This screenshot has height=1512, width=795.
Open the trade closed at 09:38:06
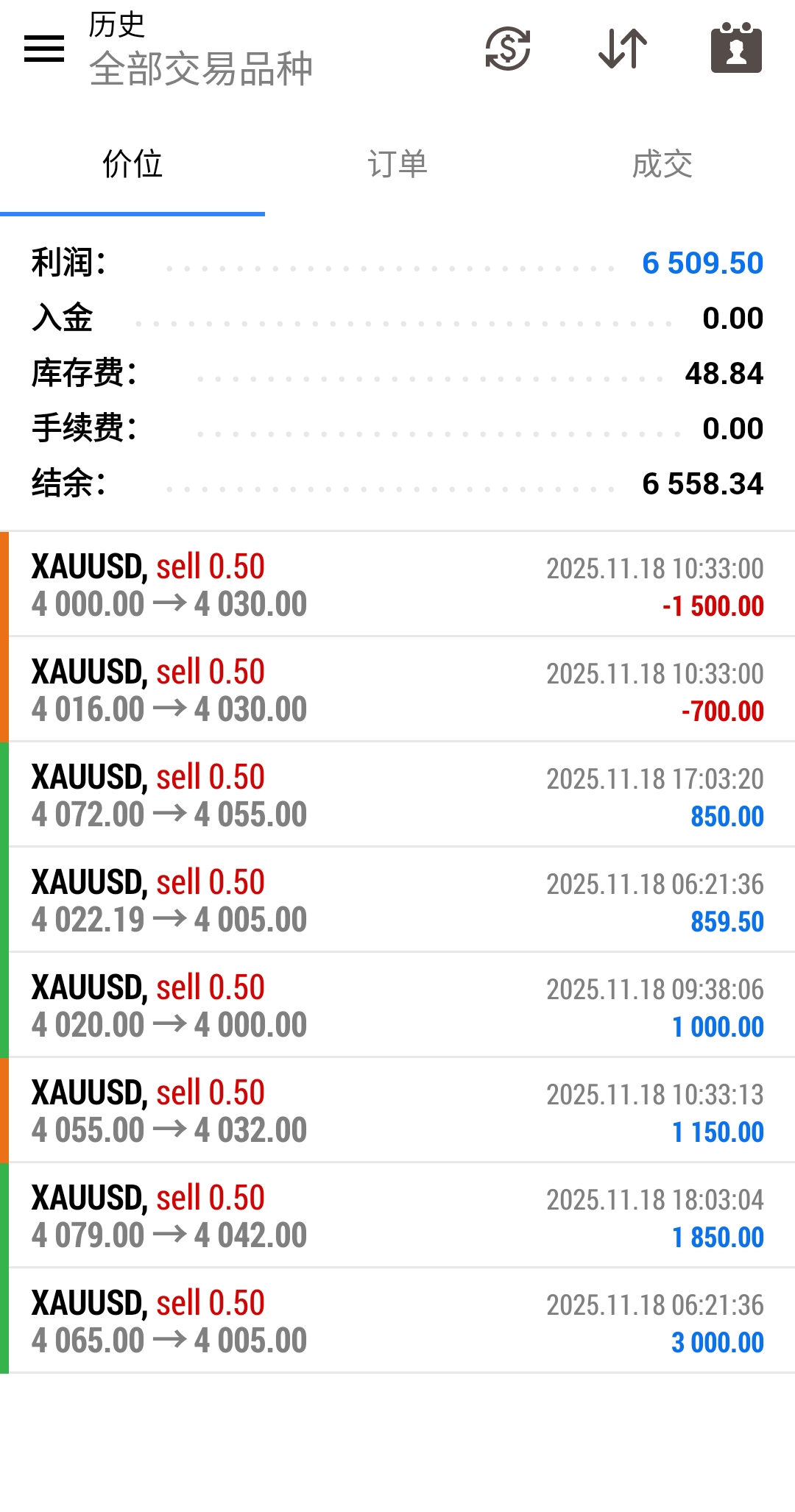(397, 1006)
